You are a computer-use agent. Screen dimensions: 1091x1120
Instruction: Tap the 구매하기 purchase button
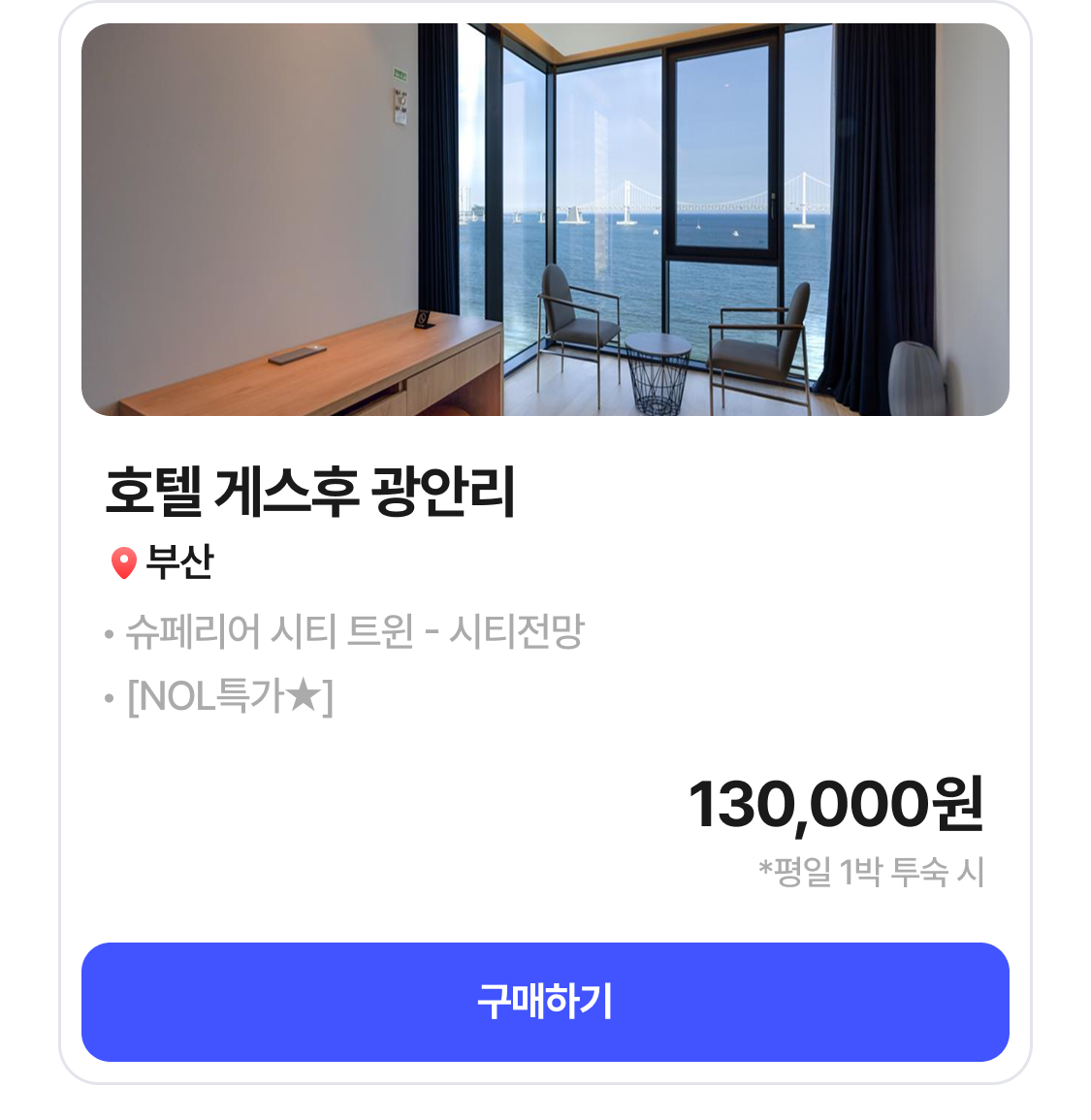click(545, 1001)
